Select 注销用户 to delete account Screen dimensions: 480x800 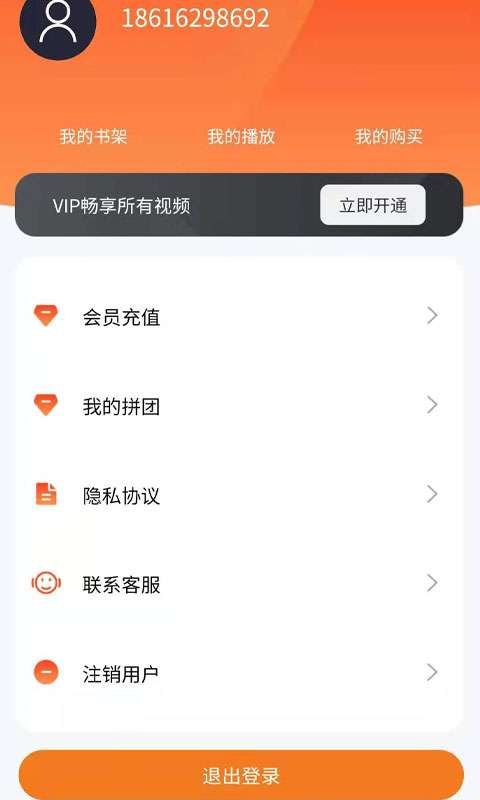(x=239, y=673)
